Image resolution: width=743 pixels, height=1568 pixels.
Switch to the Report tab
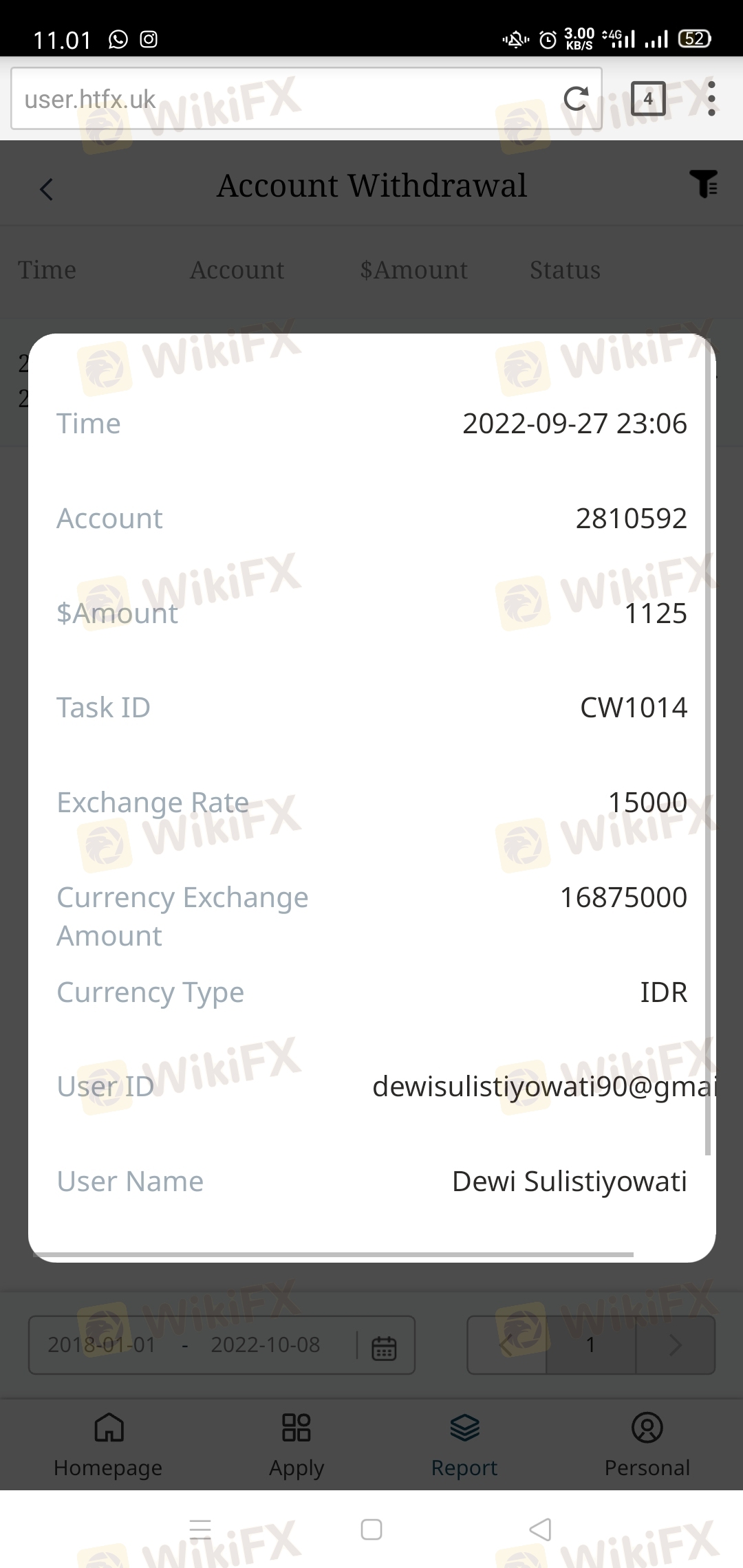click(464, 1444)
